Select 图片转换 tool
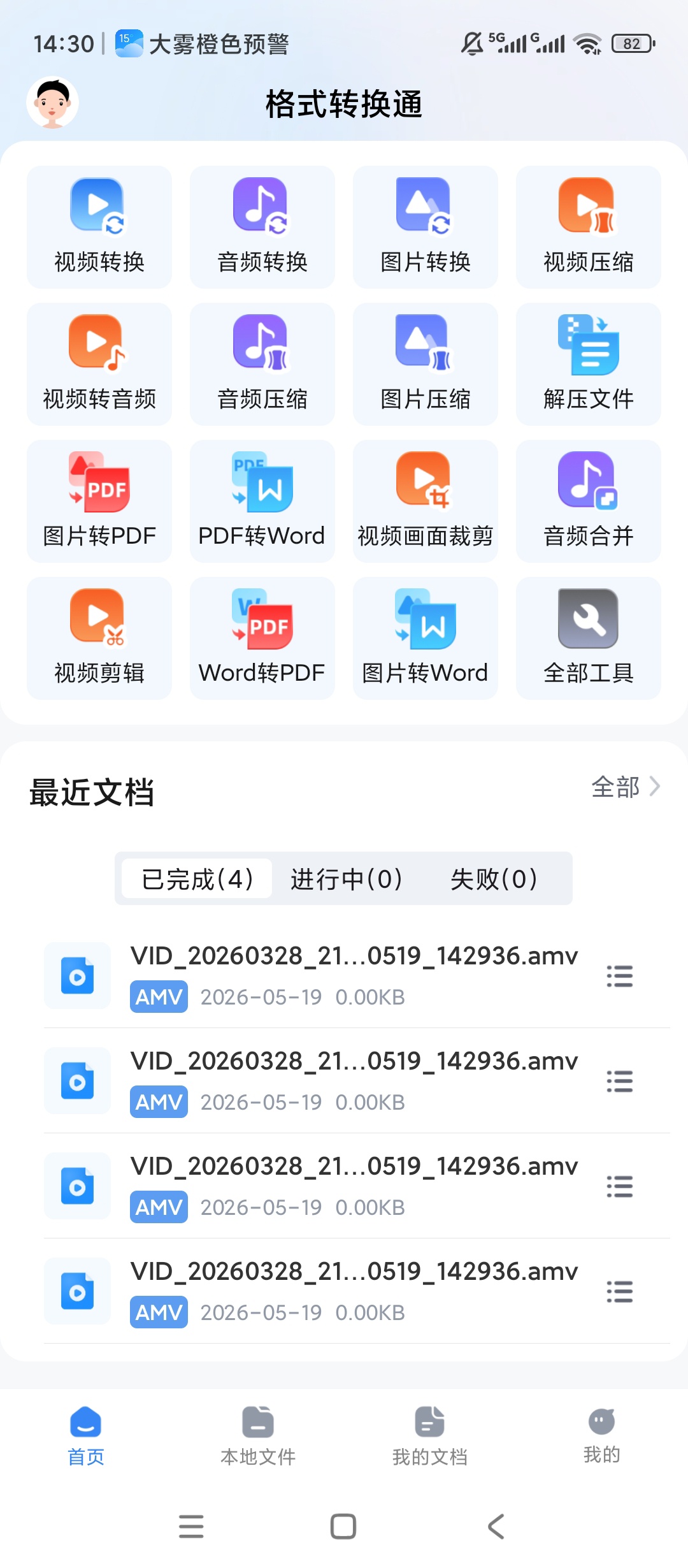This screenshot has width=688, height=1568. [x=426, y=227]
